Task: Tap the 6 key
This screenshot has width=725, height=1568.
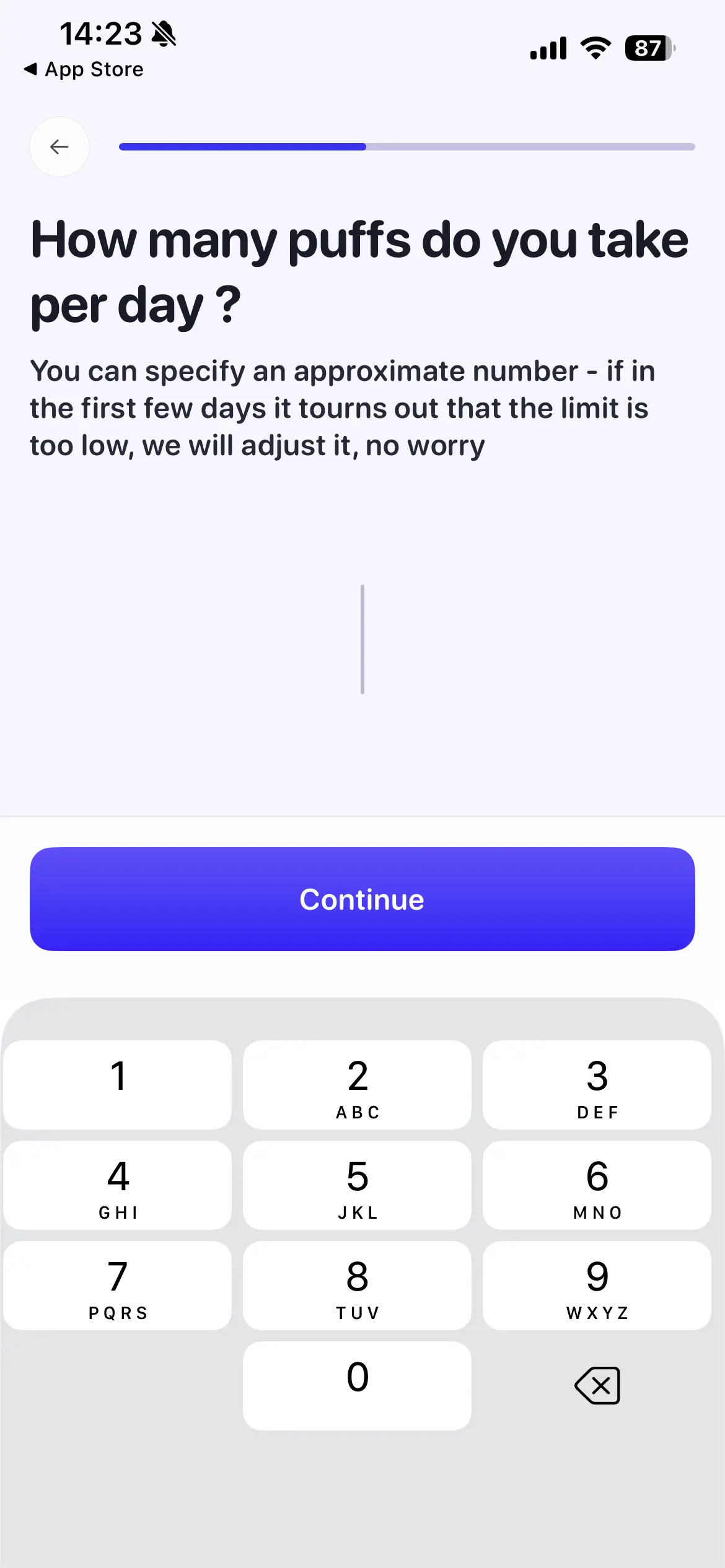Action: [x=597, y=1185]
